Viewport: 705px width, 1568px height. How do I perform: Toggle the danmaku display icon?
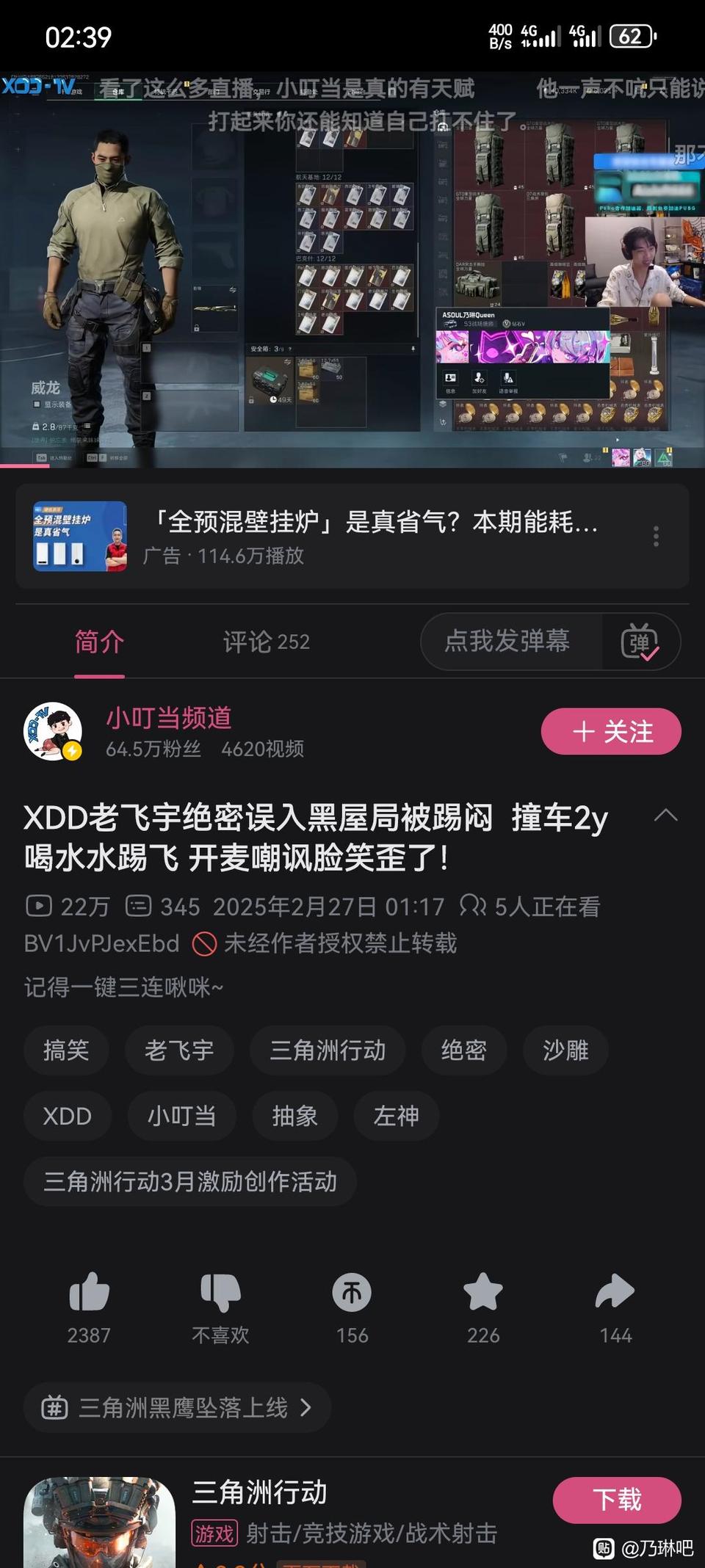click(640, 642)
